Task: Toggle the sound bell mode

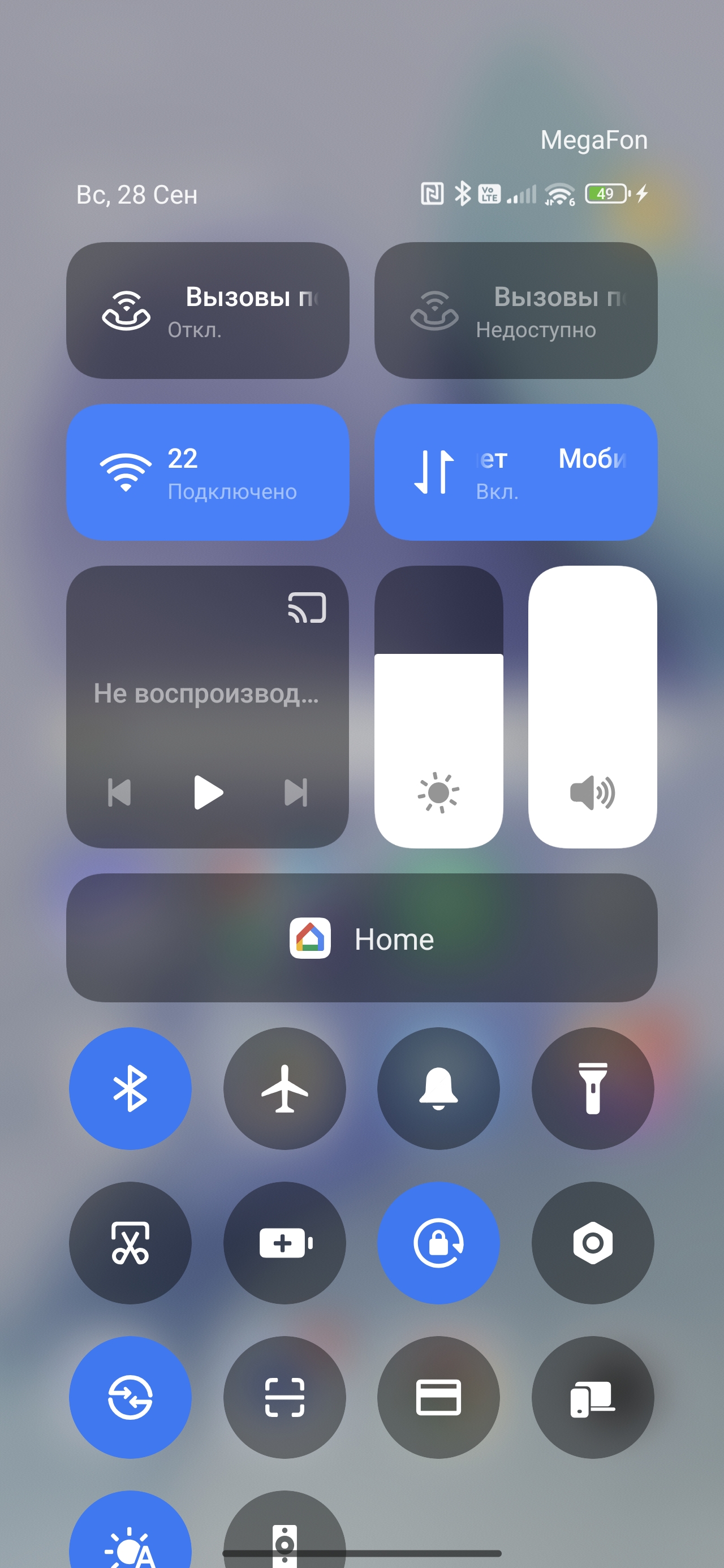Action: point(438,1088)
